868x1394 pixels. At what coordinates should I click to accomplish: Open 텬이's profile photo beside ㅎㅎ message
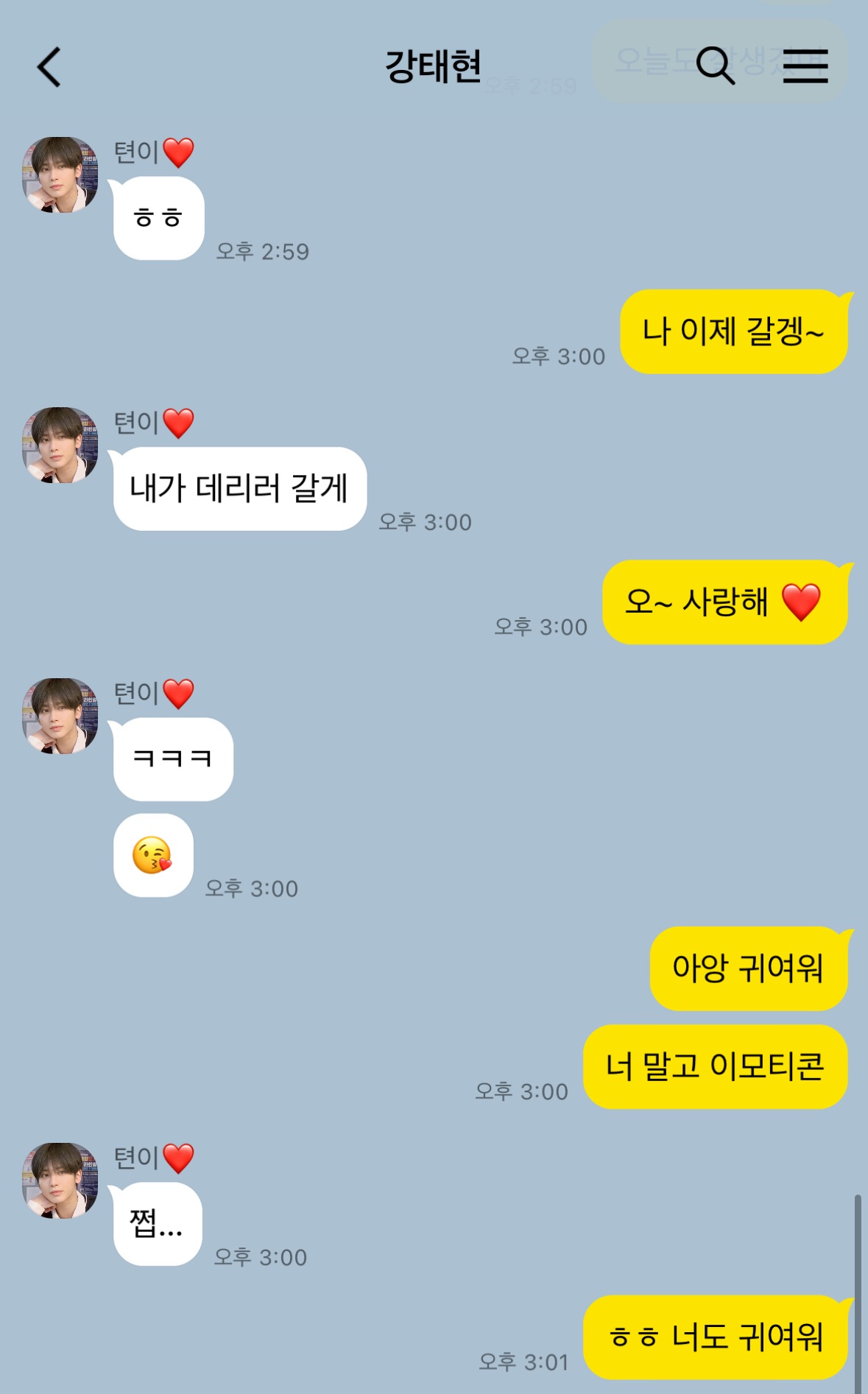tap(60, 175)
